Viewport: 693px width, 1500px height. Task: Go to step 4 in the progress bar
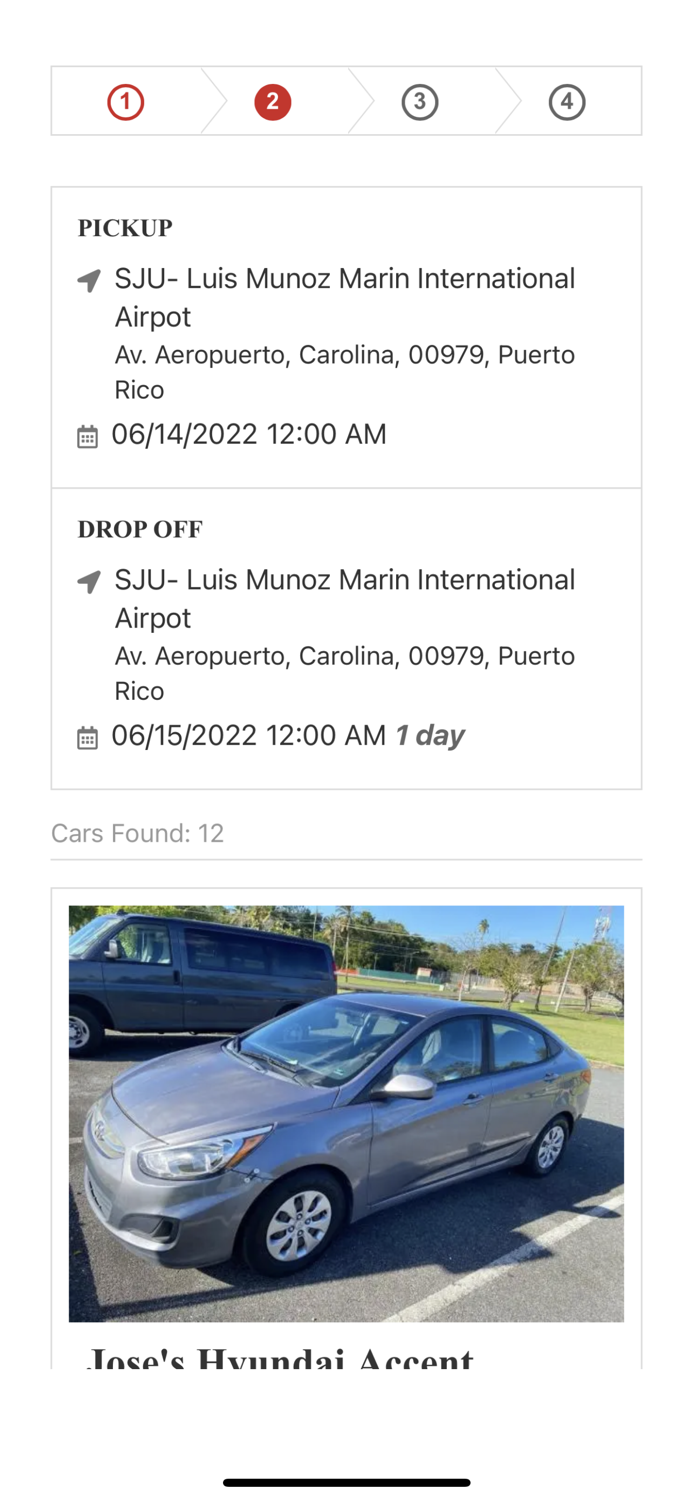coord(566,102)
